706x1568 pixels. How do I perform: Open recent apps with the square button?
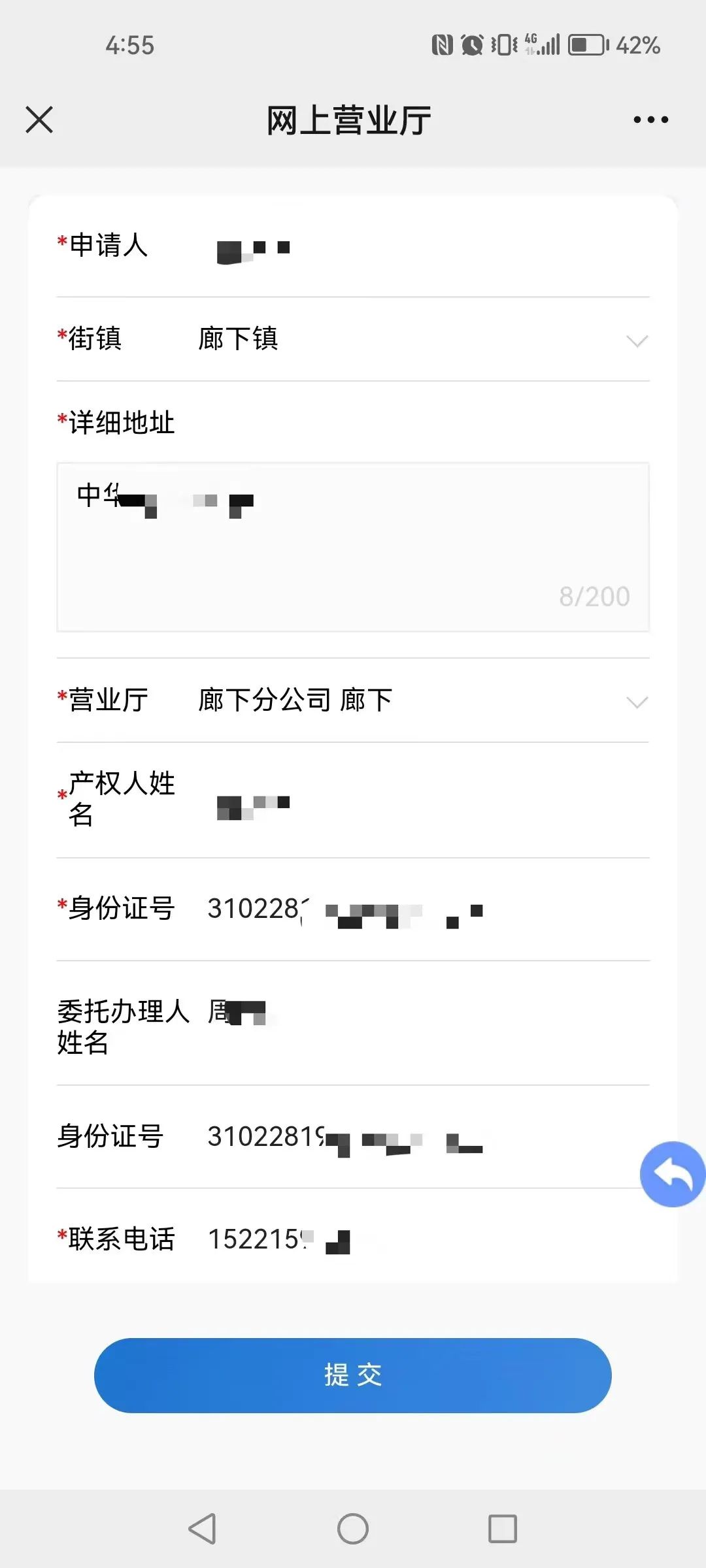pos(503,1529)
